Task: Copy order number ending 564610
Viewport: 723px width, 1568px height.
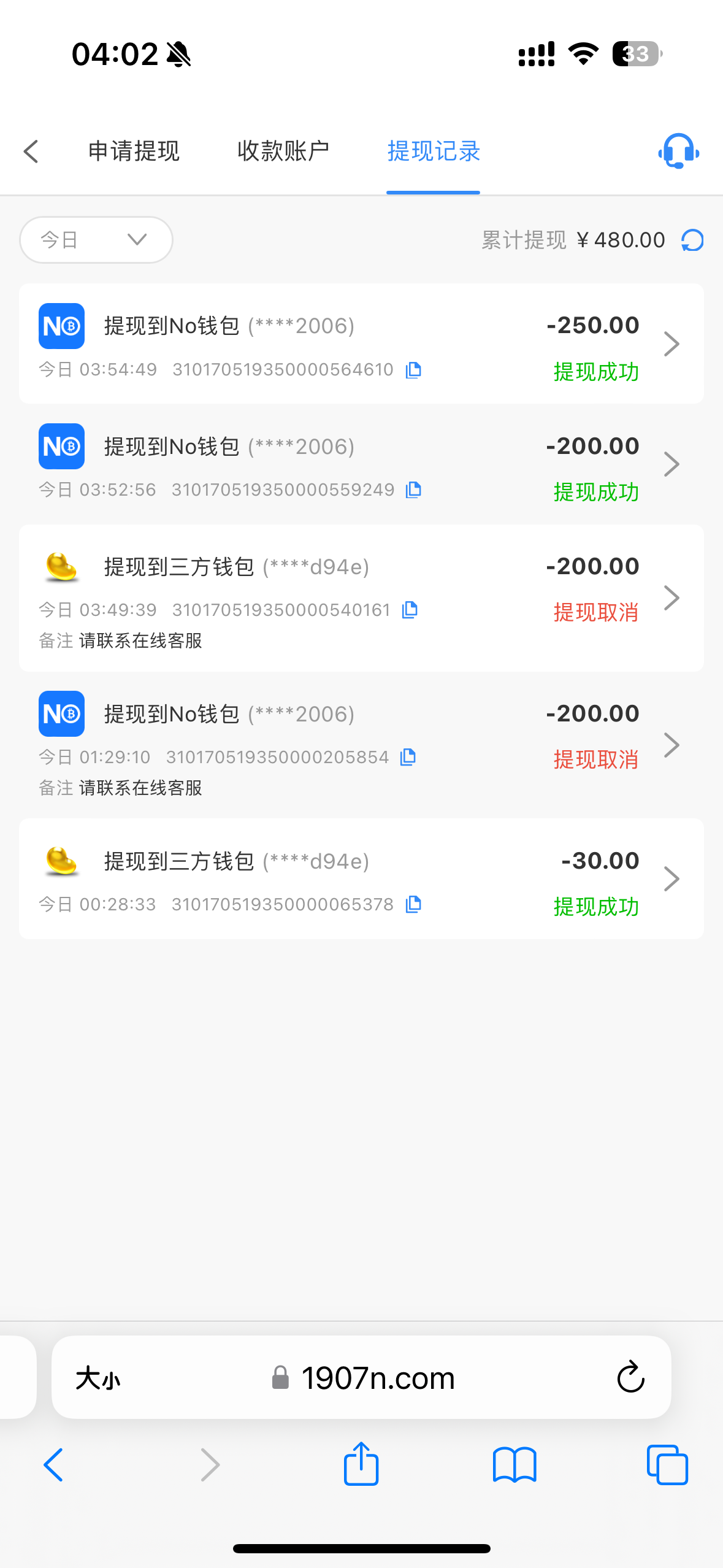Action: (413, 370)
